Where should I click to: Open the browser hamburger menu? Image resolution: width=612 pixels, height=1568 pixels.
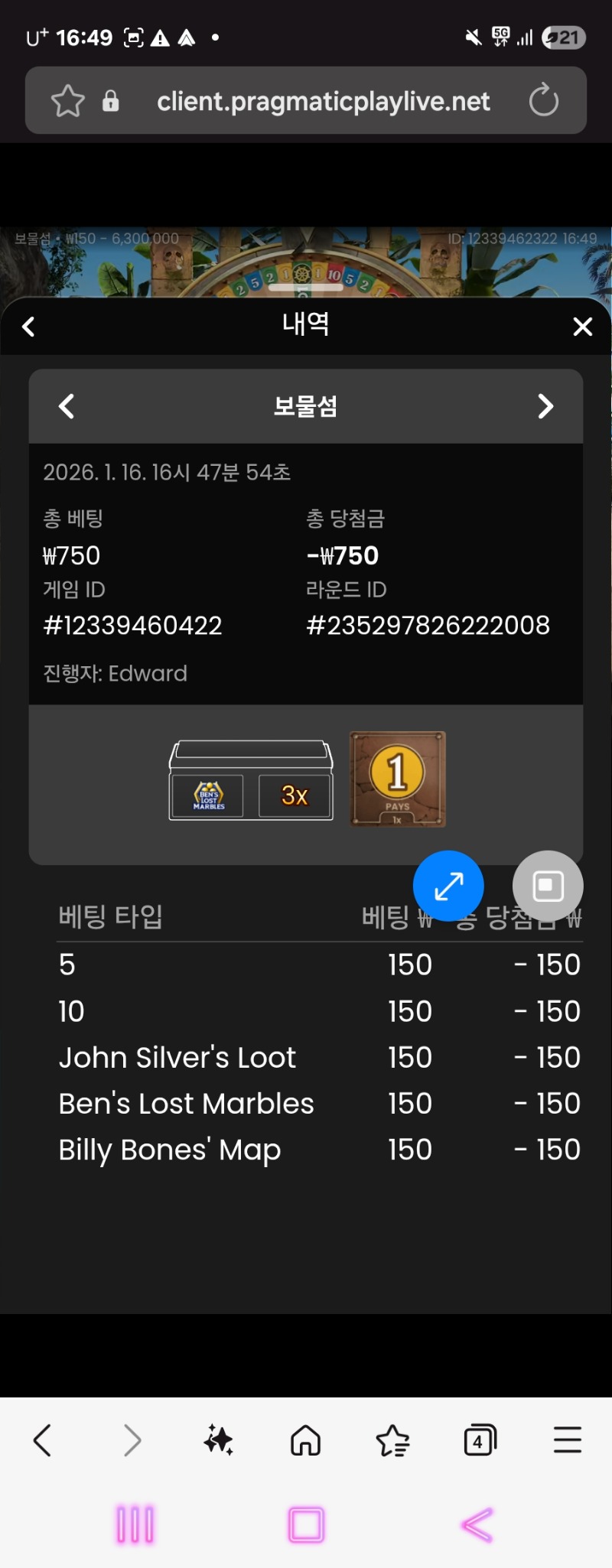(568, 1441)
